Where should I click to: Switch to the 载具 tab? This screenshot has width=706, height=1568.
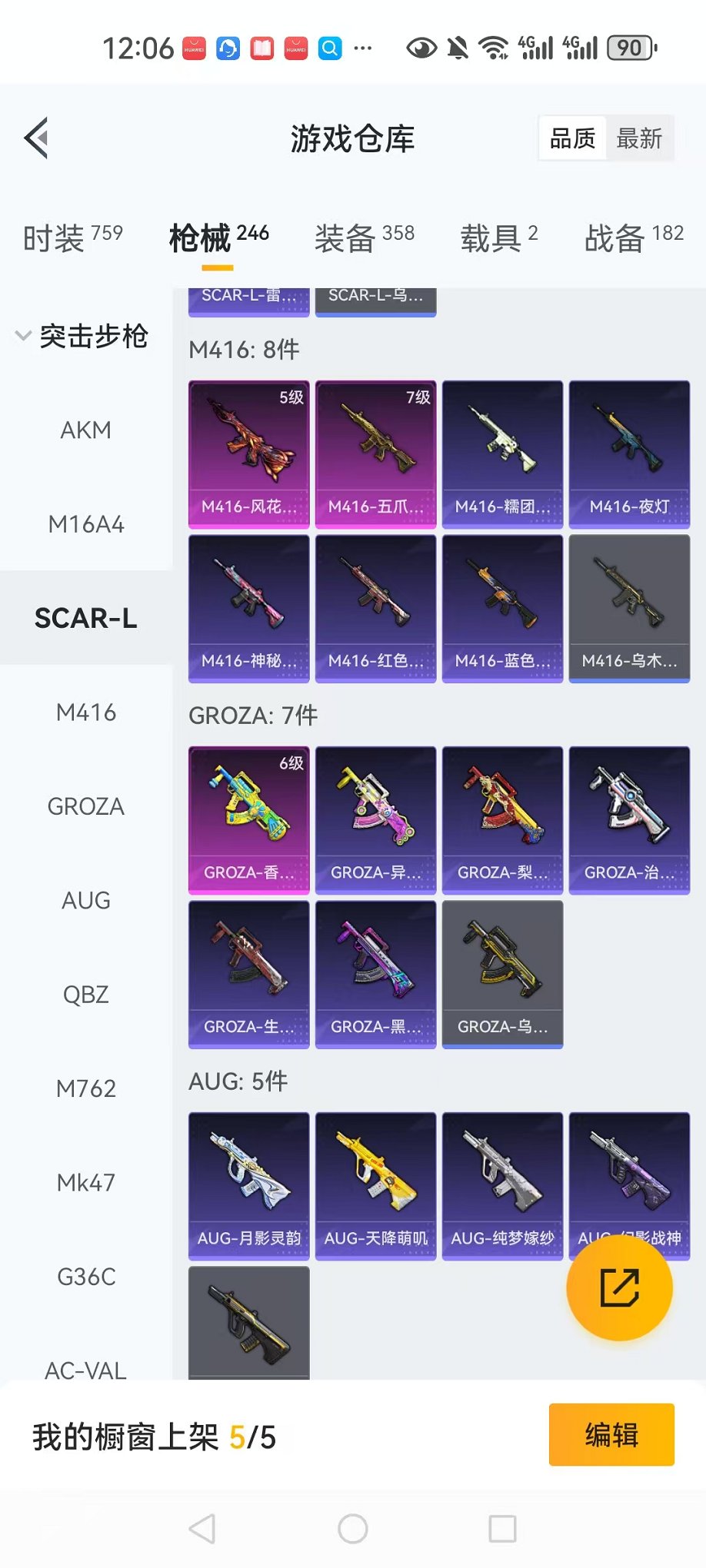(498, 238)
